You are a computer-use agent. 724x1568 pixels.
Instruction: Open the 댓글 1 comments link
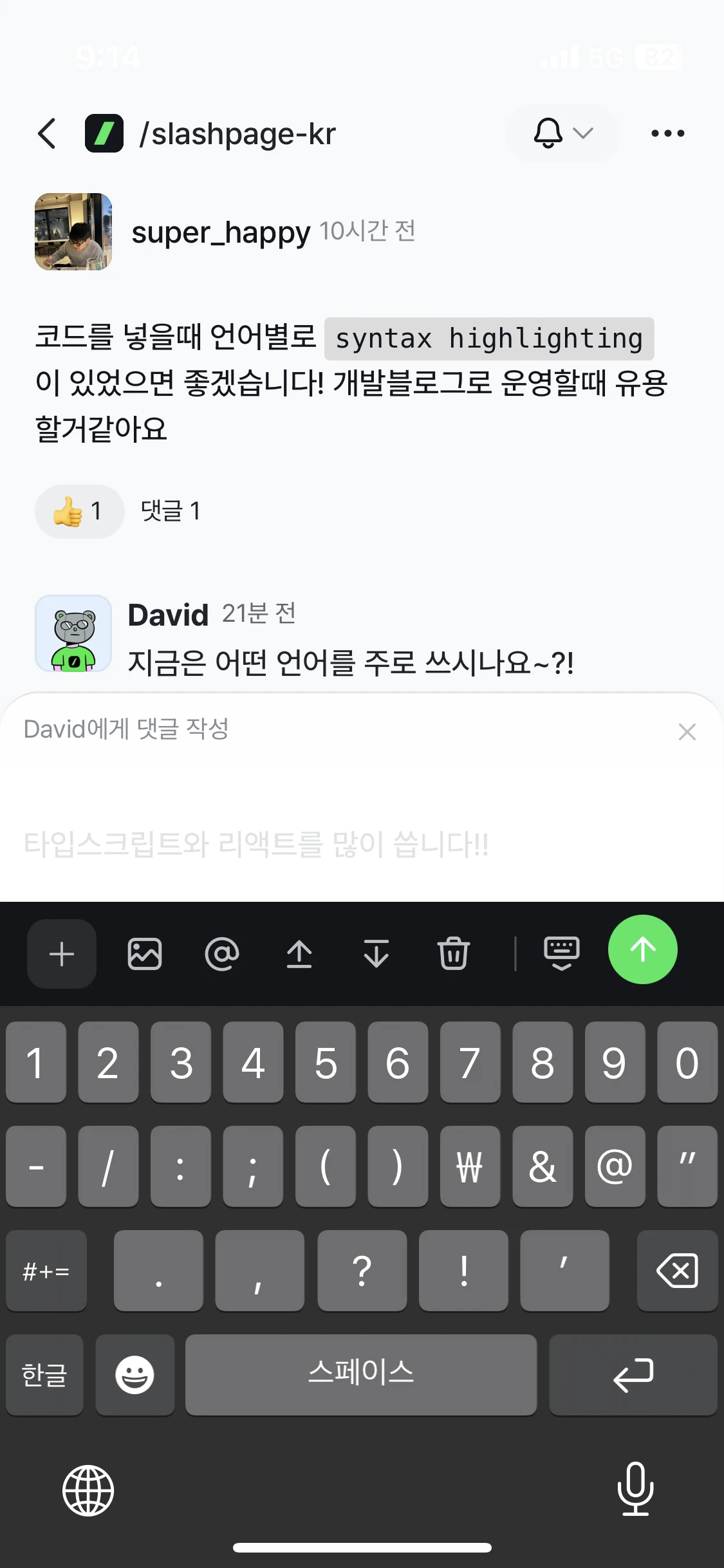pos(171,511)
